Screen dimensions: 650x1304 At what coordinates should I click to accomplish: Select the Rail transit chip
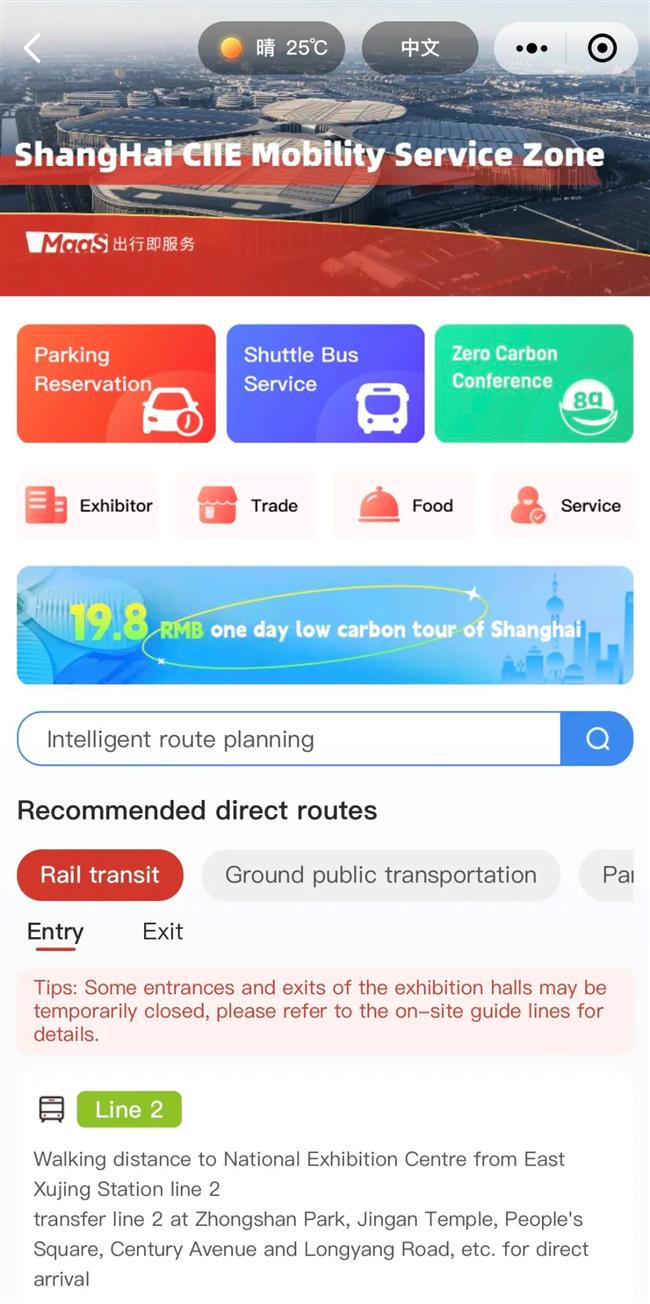100,875
